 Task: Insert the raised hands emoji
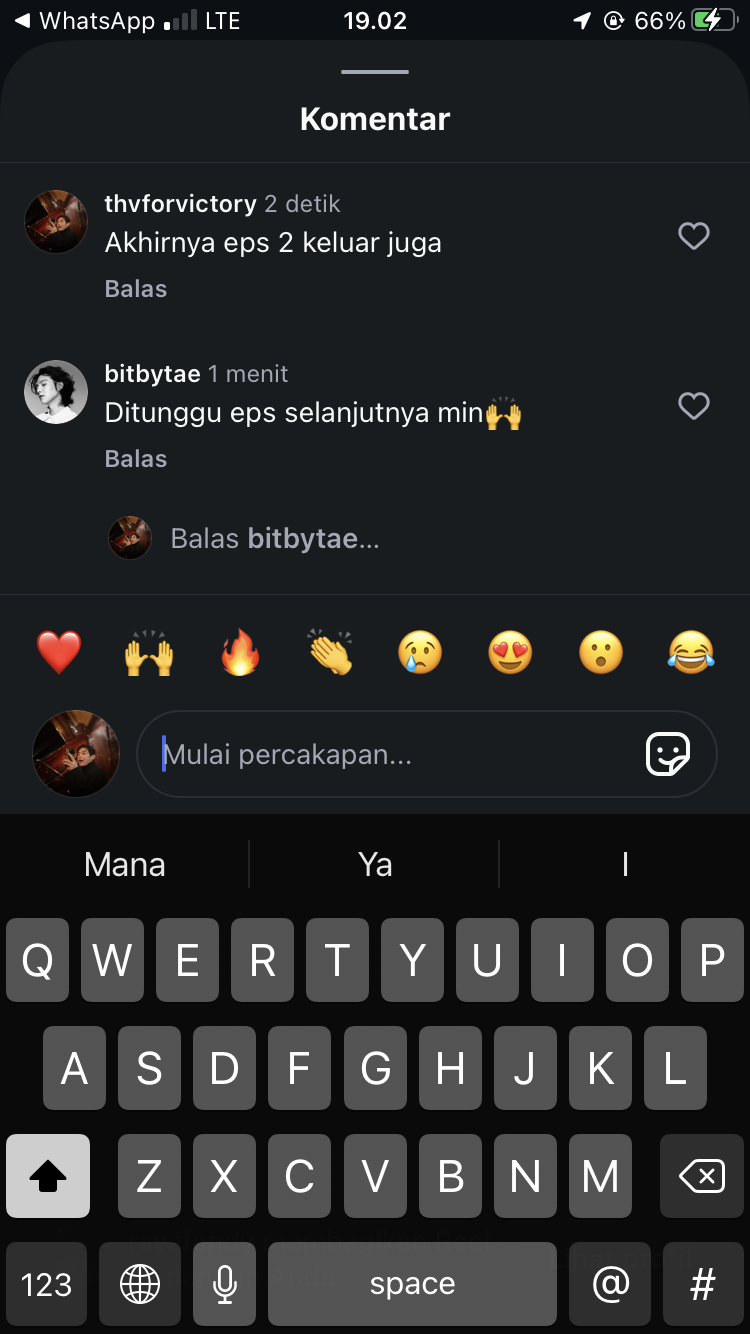(149, 653)
